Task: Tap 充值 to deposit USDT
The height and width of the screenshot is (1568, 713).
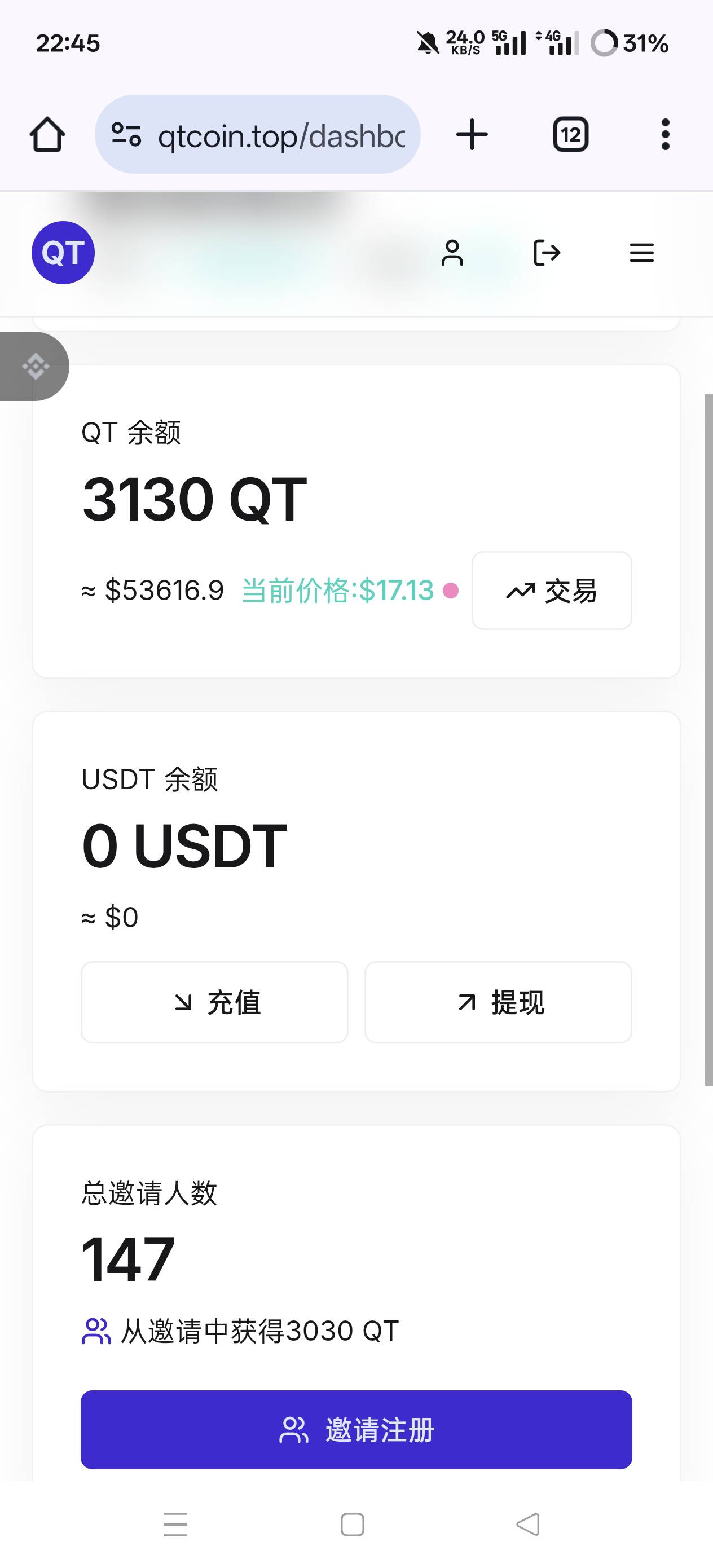Action: 214,1002
